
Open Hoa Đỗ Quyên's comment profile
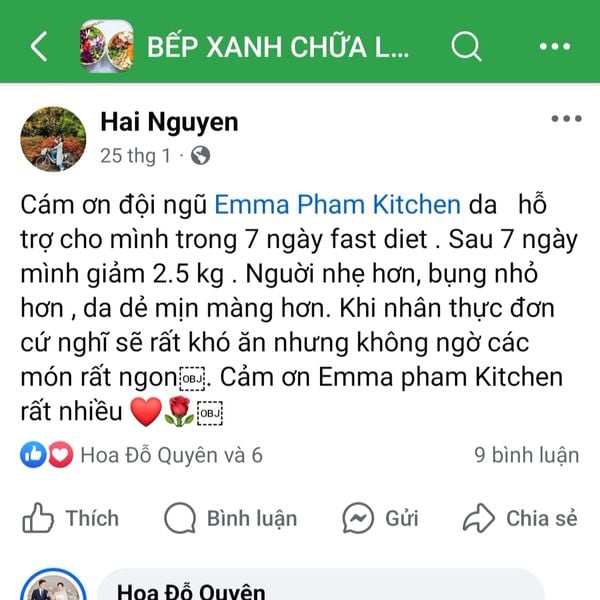(191, 590)
